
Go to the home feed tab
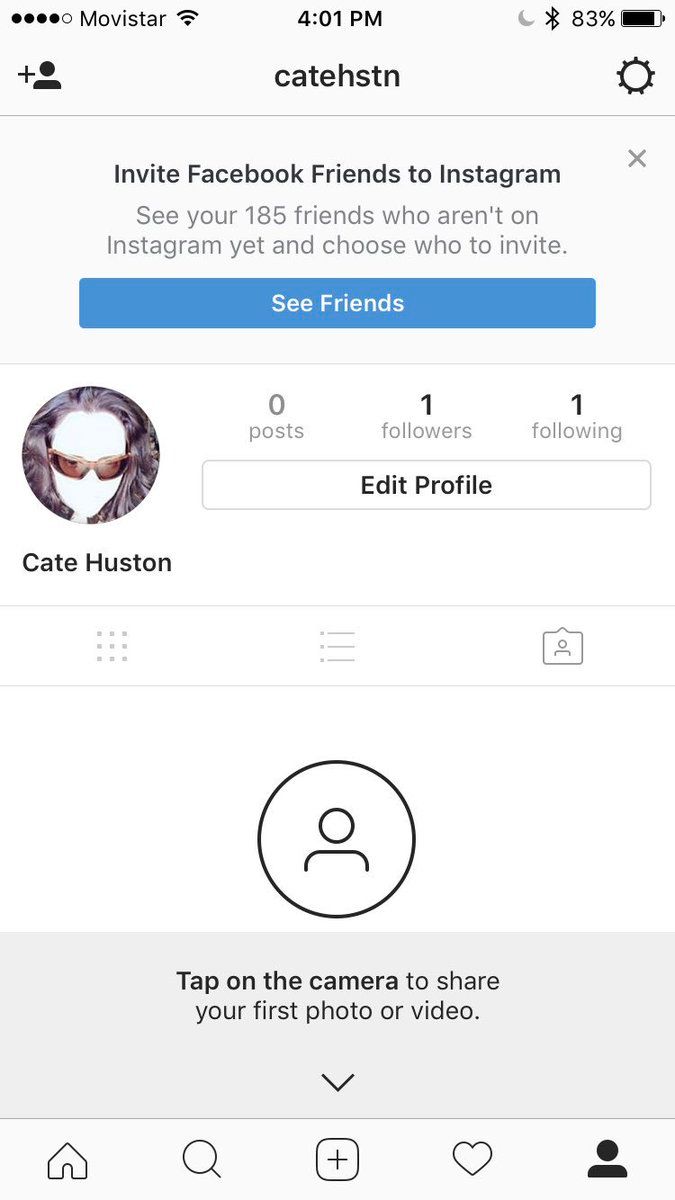coord(68,1160)
